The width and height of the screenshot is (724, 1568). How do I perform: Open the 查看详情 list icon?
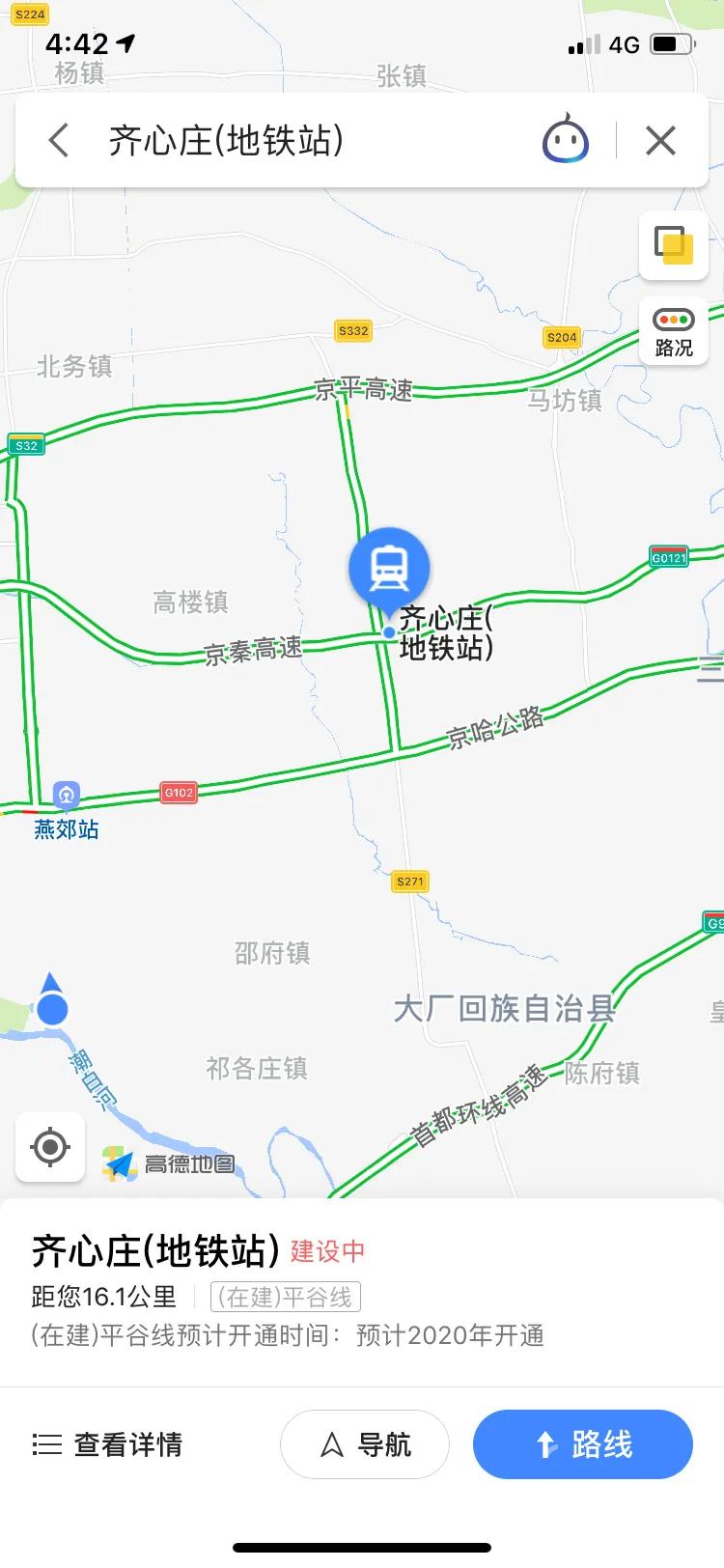[44, 1444]
